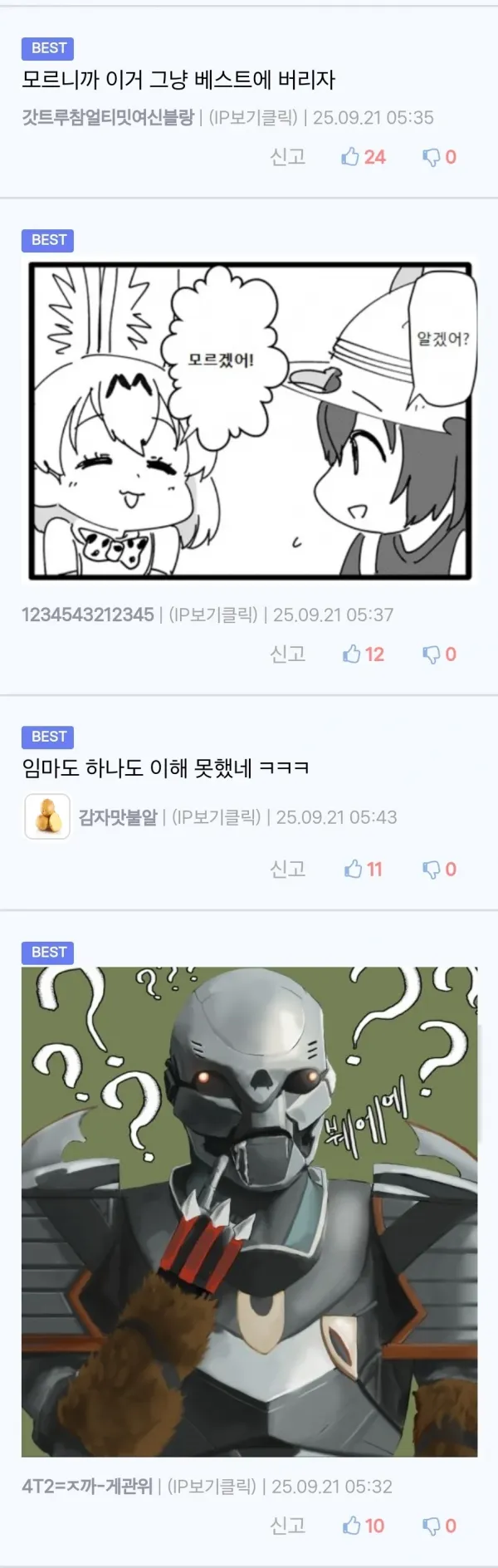Open the robot image posted by 4T2=ㅈ까-게관위
Viewport: 498px width, 1568px height.
(249, 1211)
